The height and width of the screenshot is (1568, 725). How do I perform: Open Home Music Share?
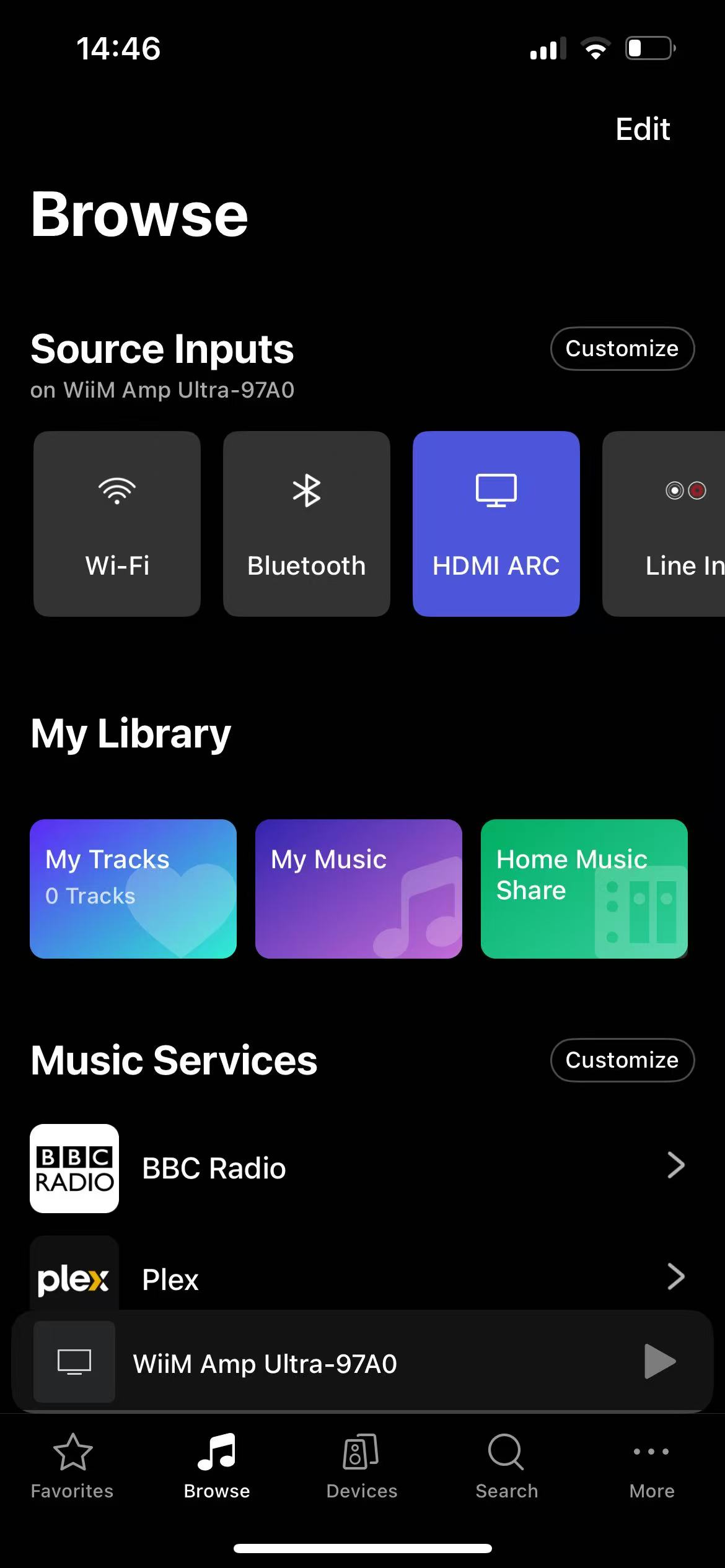(584, 889)
